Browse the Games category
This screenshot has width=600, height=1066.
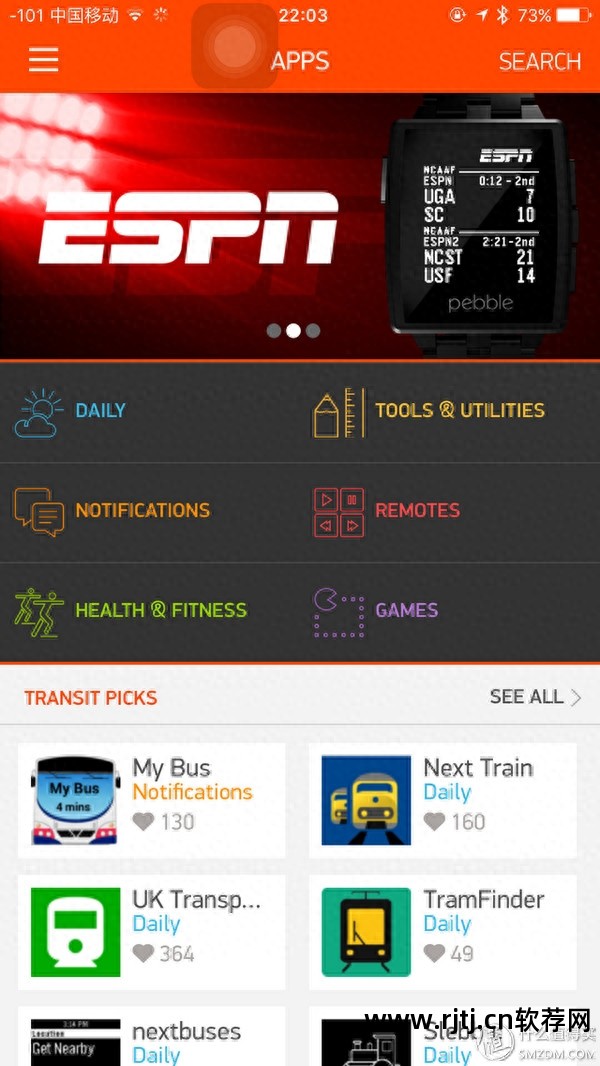[x=450, y=611]
